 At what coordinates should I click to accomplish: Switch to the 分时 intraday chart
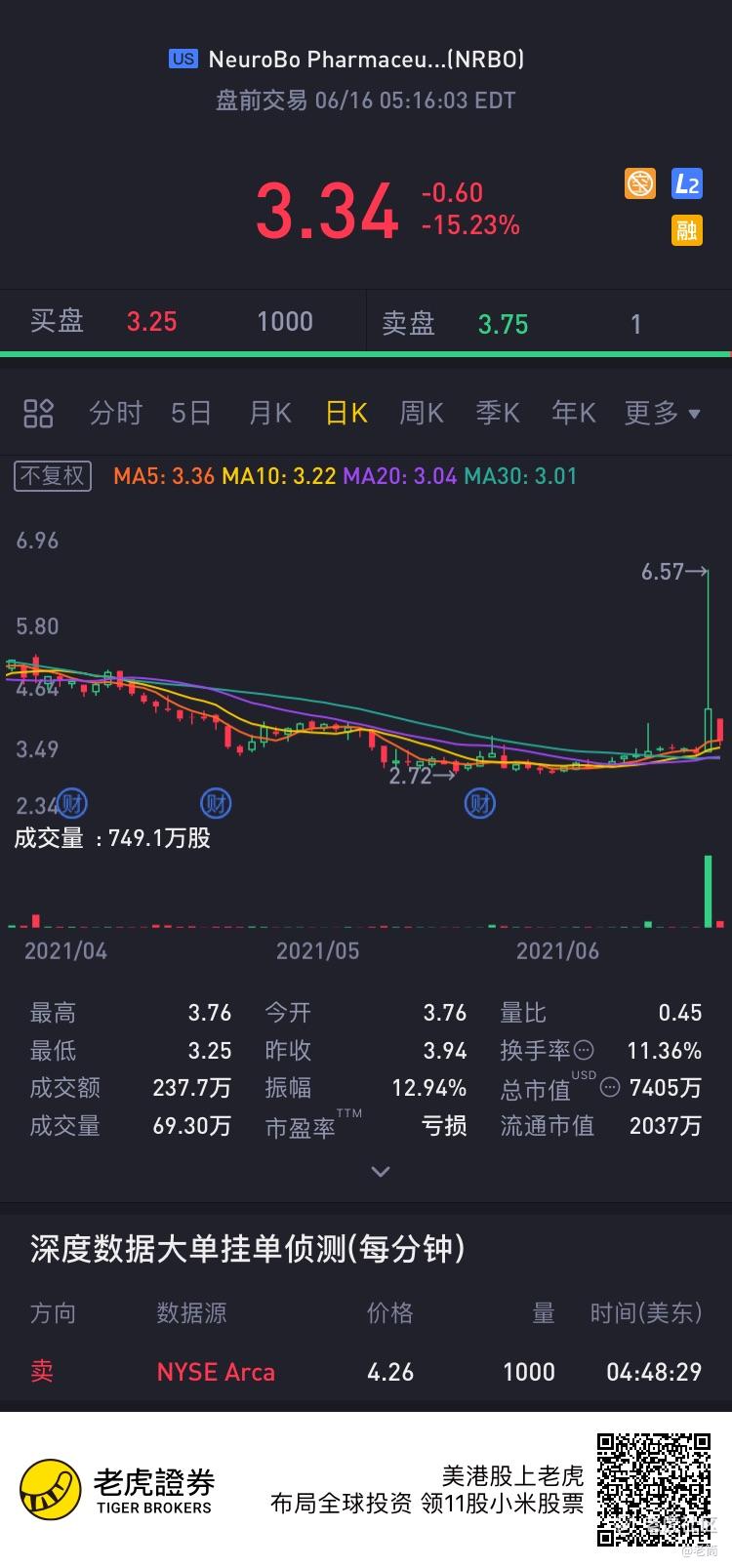(x=115, y=414)
